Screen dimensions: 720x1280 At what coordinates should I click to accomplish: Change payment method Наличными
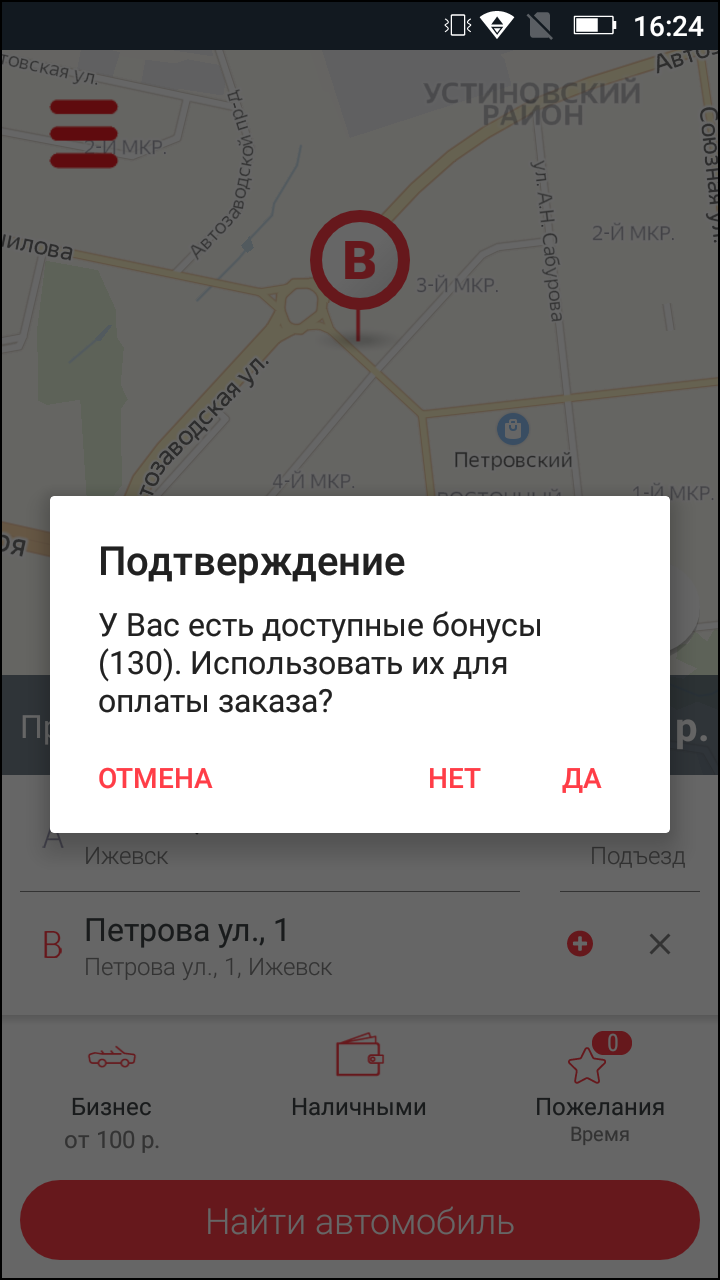[359, 1078]
